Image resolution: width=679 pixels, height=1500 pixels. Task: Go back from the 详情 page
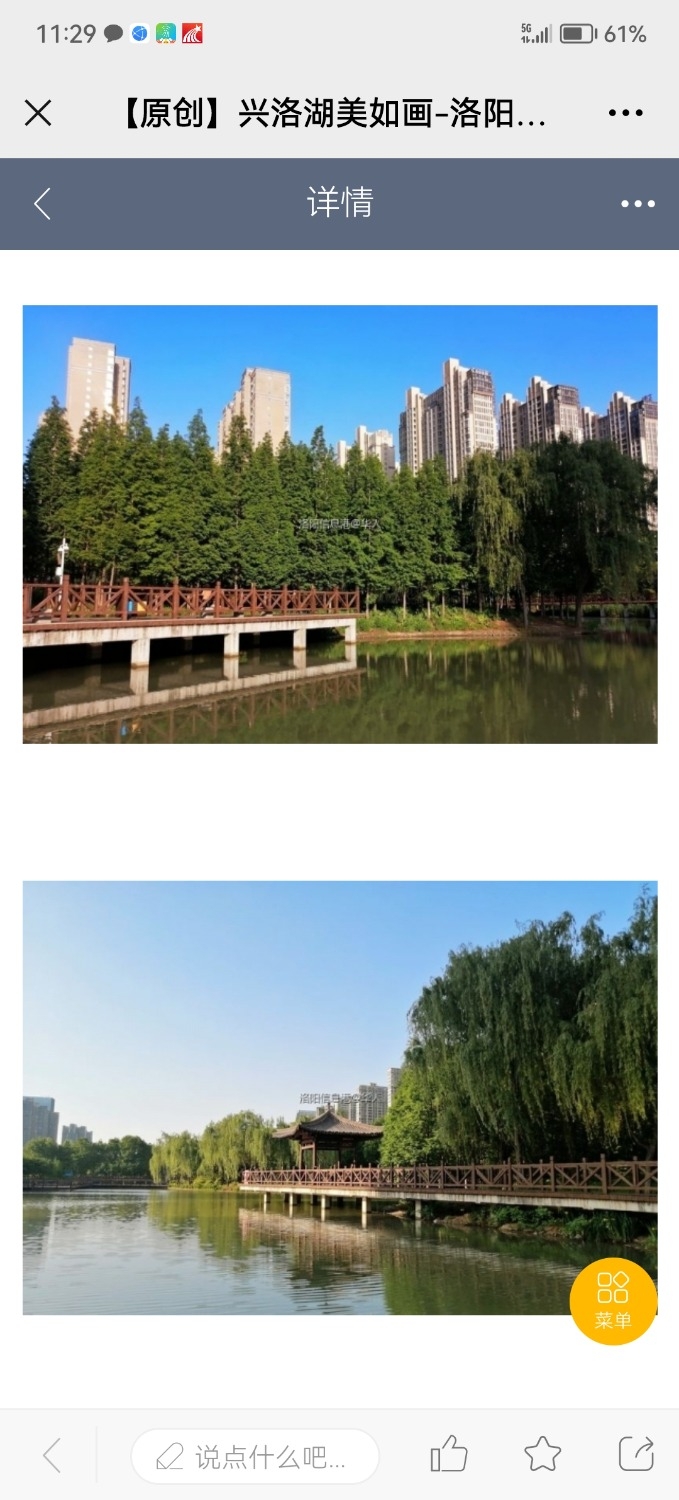42,204
